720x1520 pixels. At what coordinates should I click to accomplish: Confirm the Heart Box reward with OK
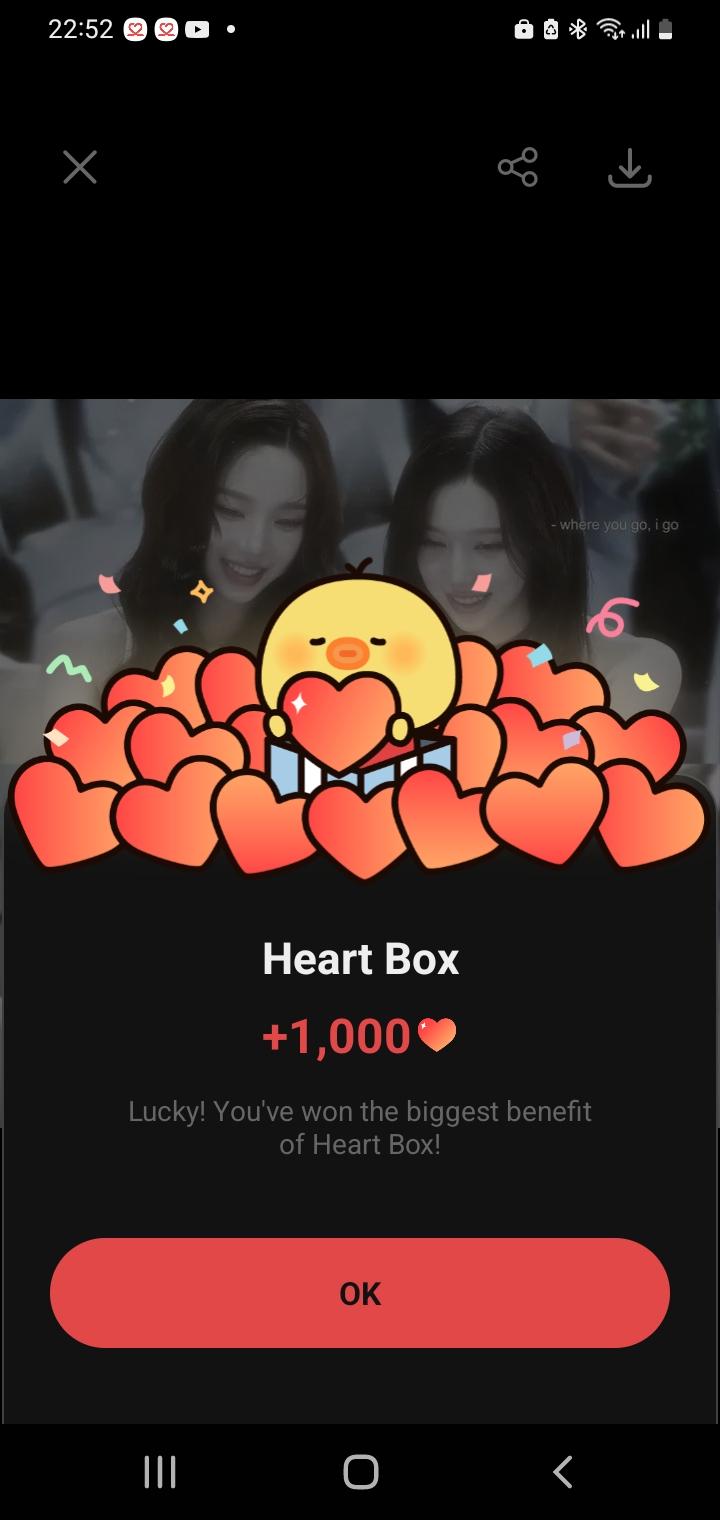click(x=360, y=1293)
